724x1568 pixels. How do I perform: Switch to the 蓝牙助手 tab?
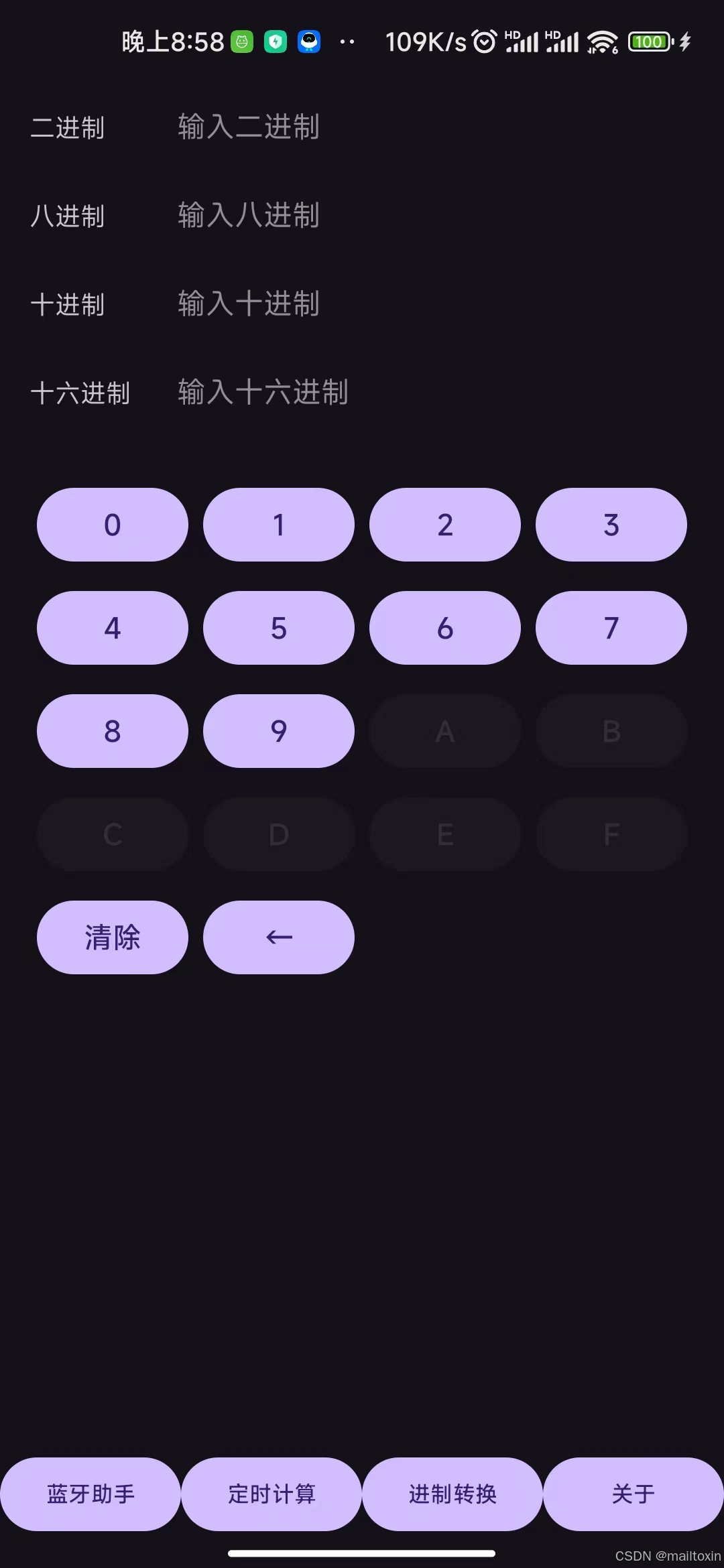point(90,1494)
